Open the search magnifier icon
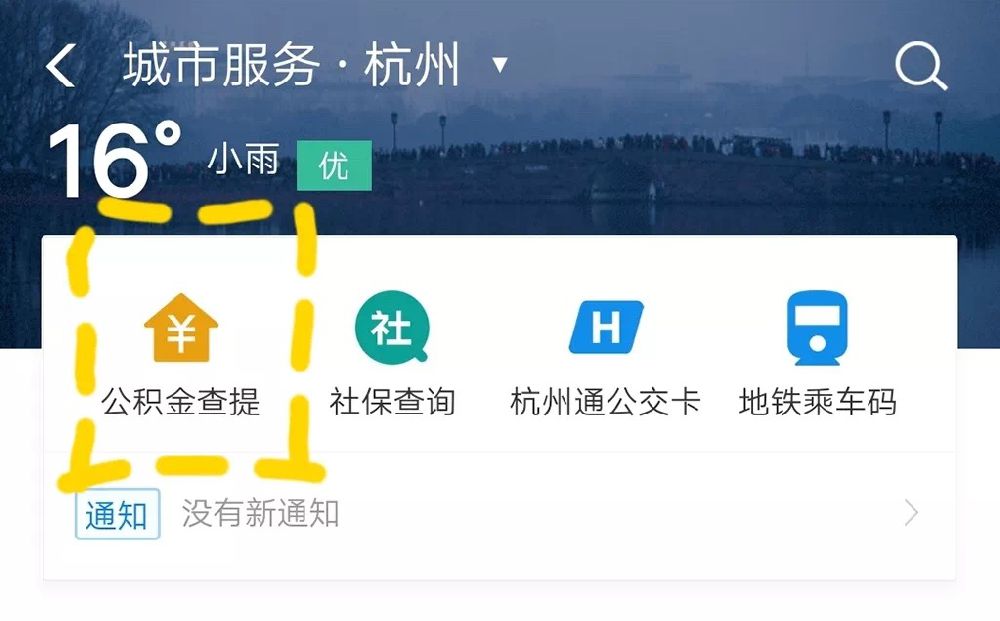1000x621 pixels. 919,67
